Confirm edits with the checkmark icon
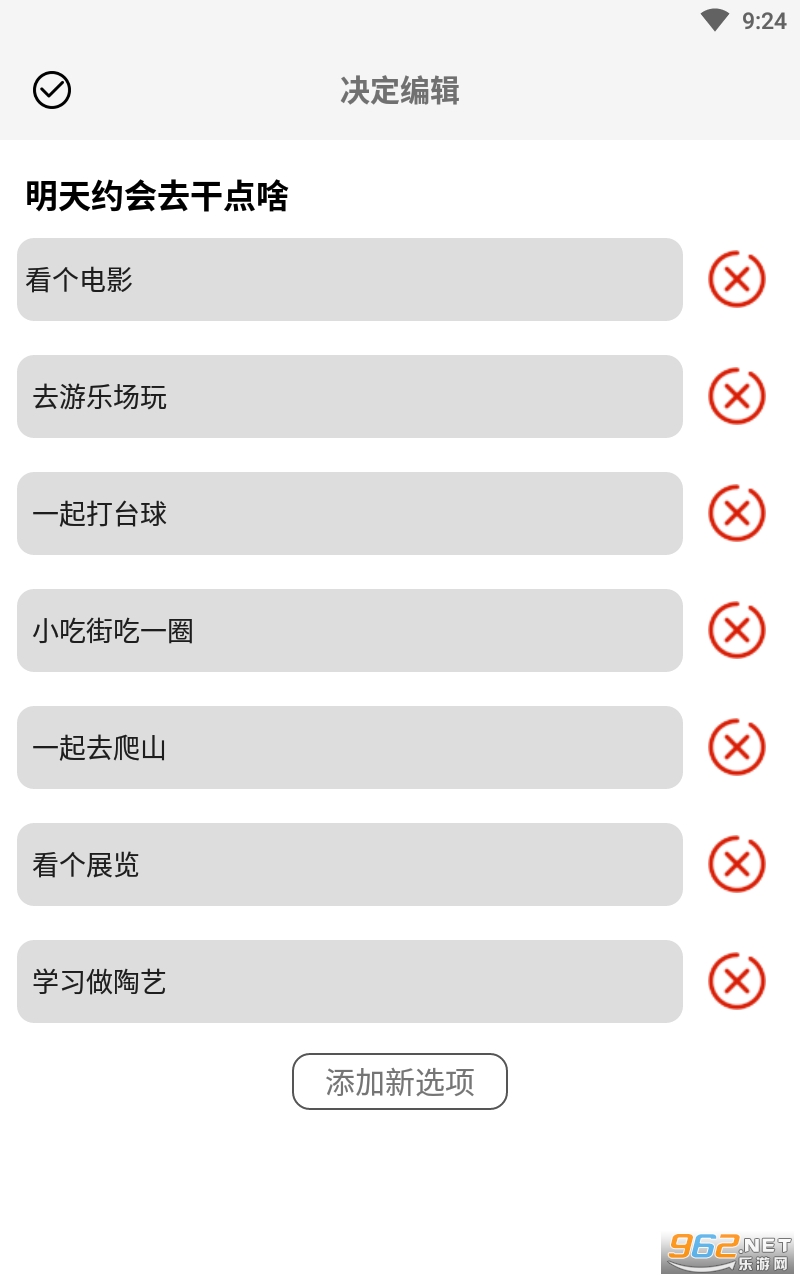The height and width of the screenshot is (1280, 800). (52, 90)
